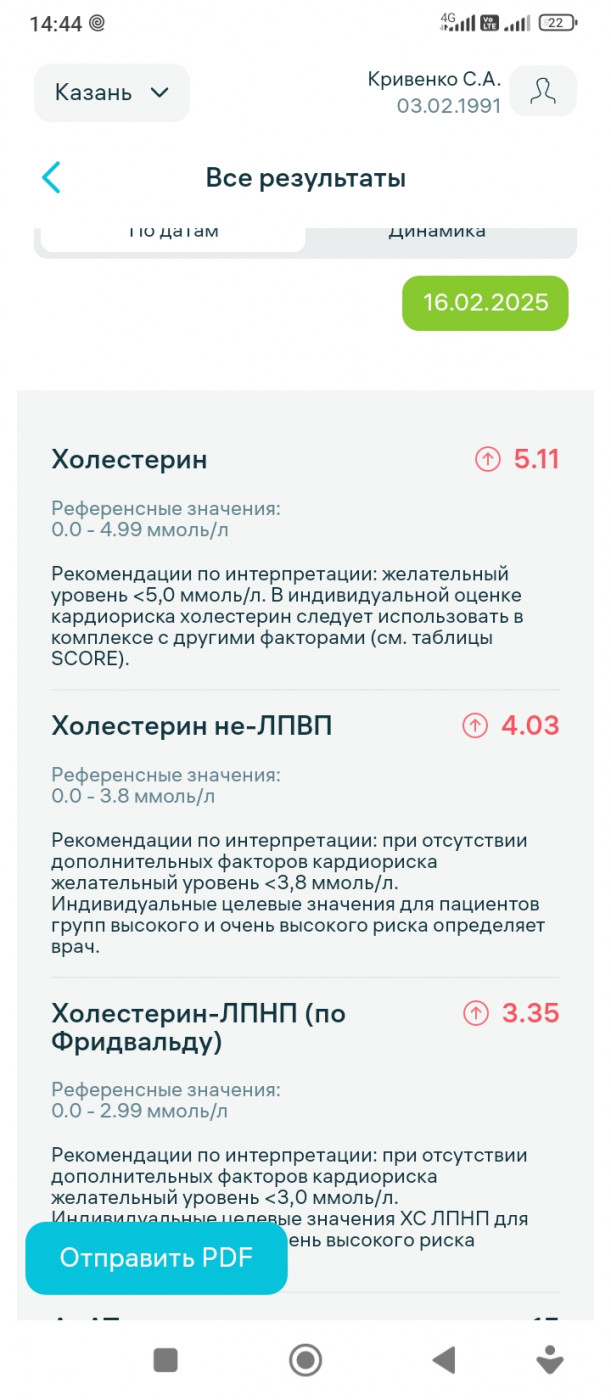Open recent apps from the navigation bar
The width and height of the screenshot is (611, 1400).
[x=165, y=1359]
